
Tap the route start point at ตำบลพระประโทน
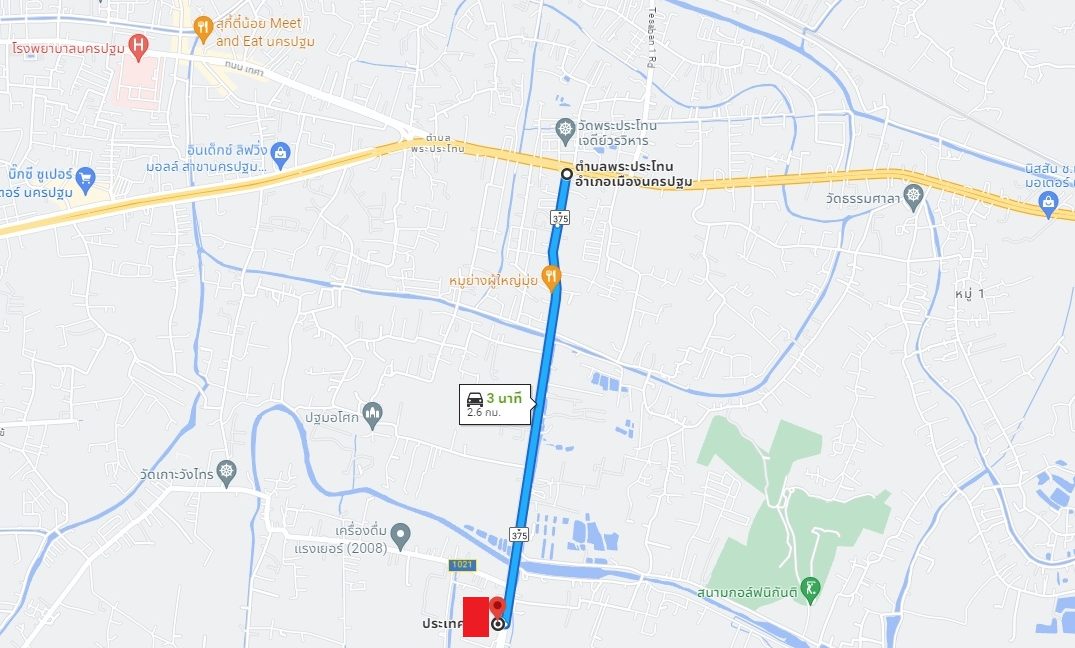[x=566, y=174]
